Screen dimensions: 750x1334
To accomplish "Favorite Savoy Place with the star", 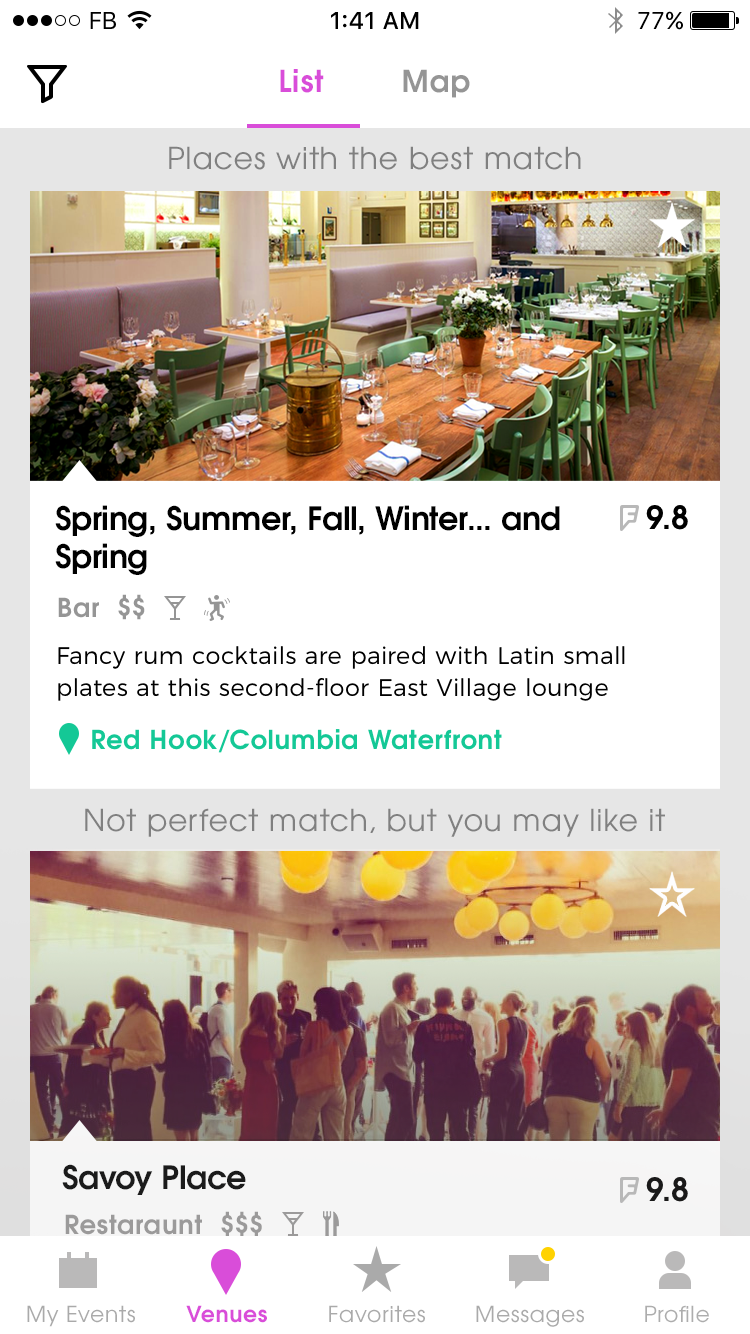I will pos(671,895).
